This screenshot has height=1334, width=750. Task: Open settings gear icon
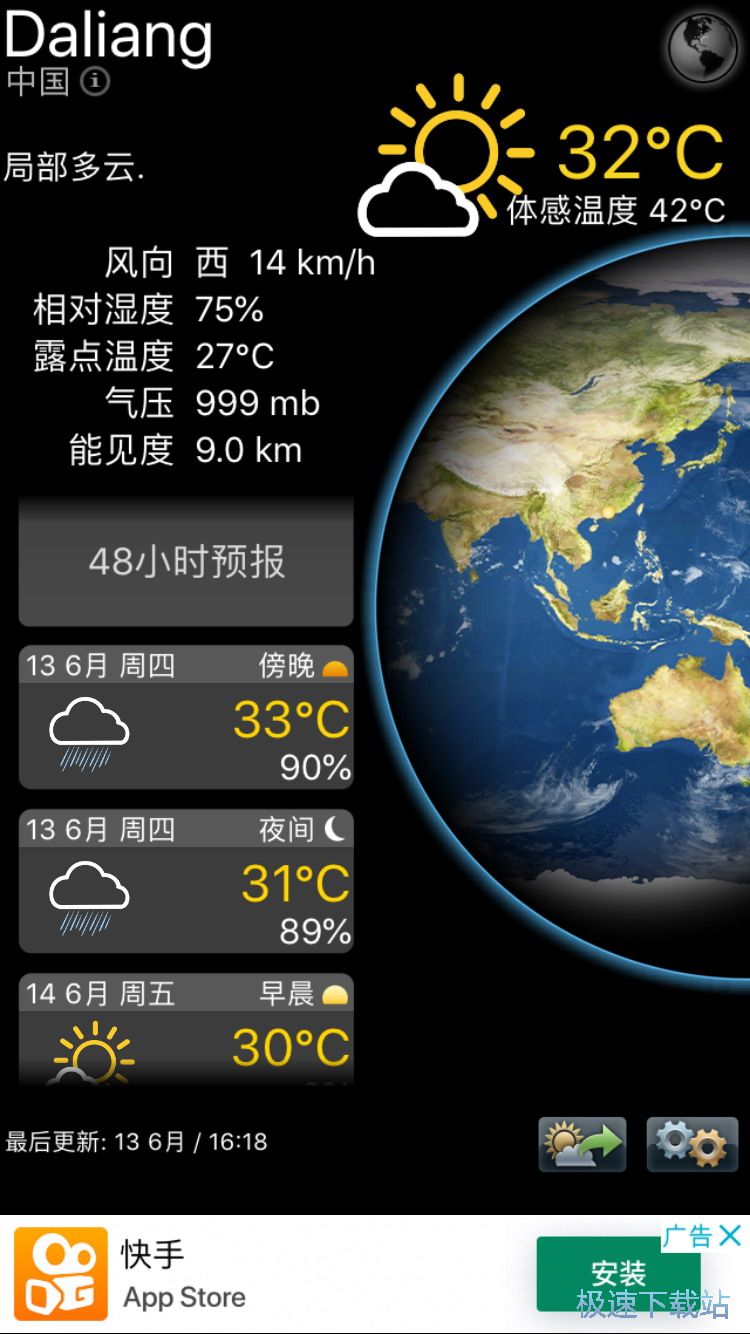692,1144
